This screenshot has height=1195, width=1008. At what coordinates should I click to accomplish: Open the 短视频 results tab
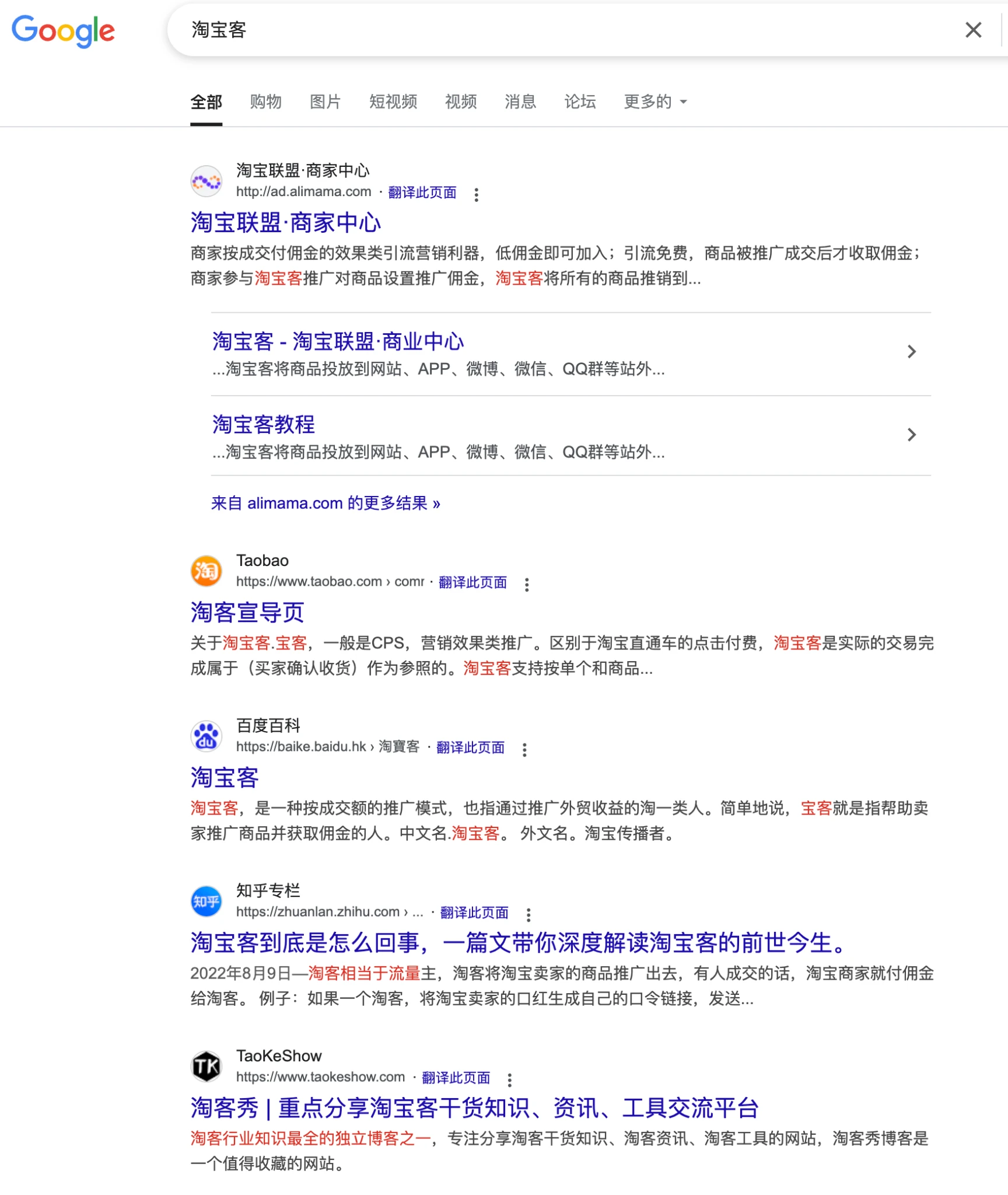[393, 102]
